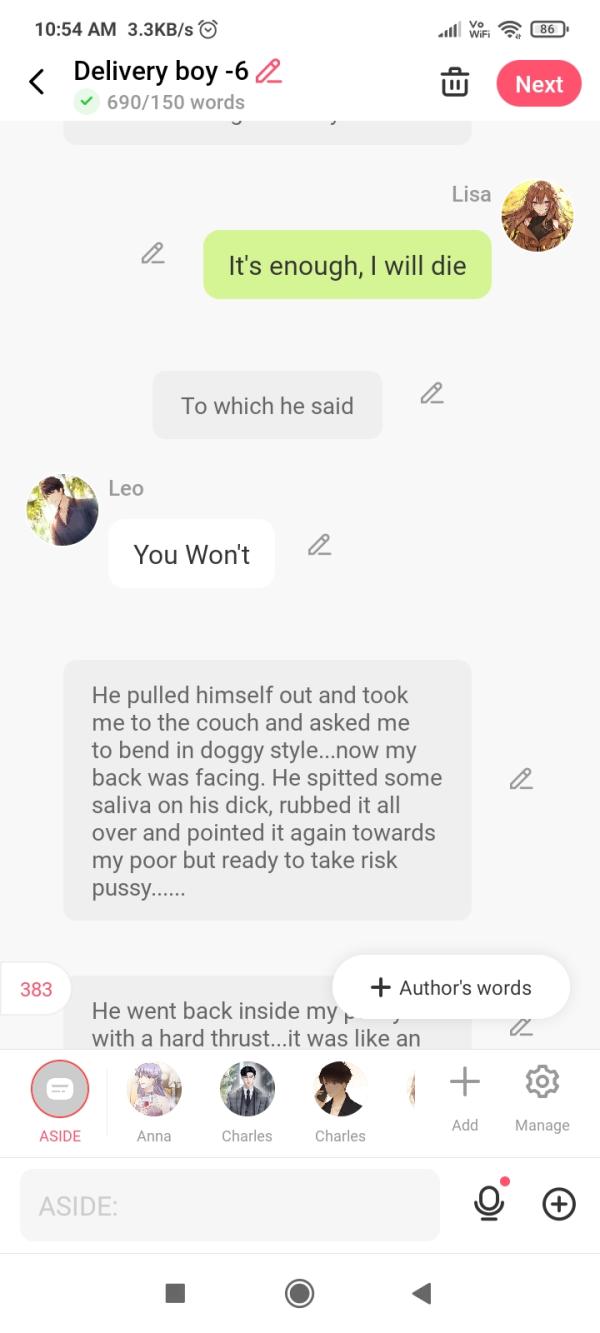Edit the "He pulled himself out" narration block
Image resolution: width=600 pixels, height=1333 pixels.
pyautogui.click(x=520, y=778)
